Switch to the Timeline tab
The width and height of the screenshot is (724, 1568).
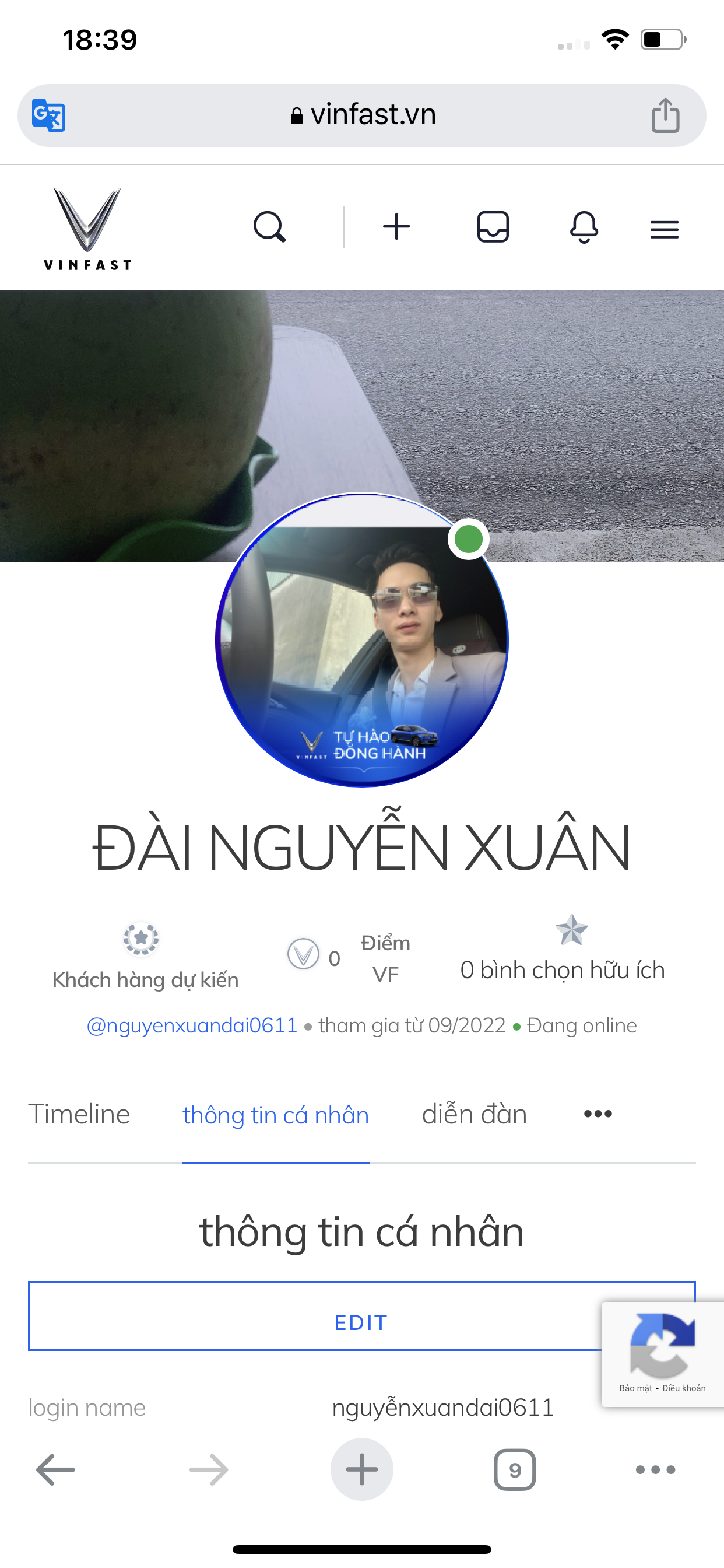[x=79, y=1115]
